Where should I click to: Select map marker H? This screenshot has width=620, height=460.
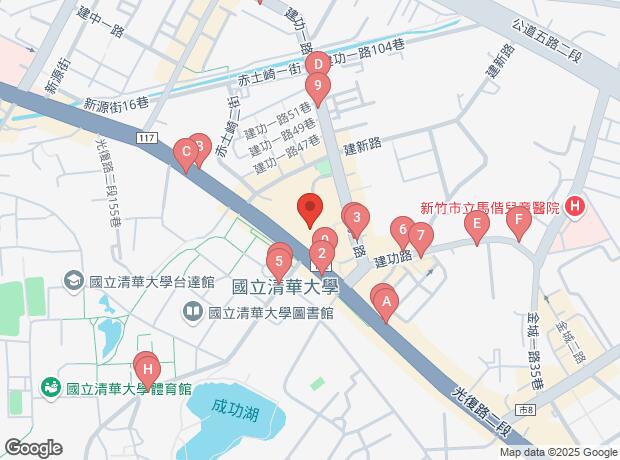click(x=148, y=370)
